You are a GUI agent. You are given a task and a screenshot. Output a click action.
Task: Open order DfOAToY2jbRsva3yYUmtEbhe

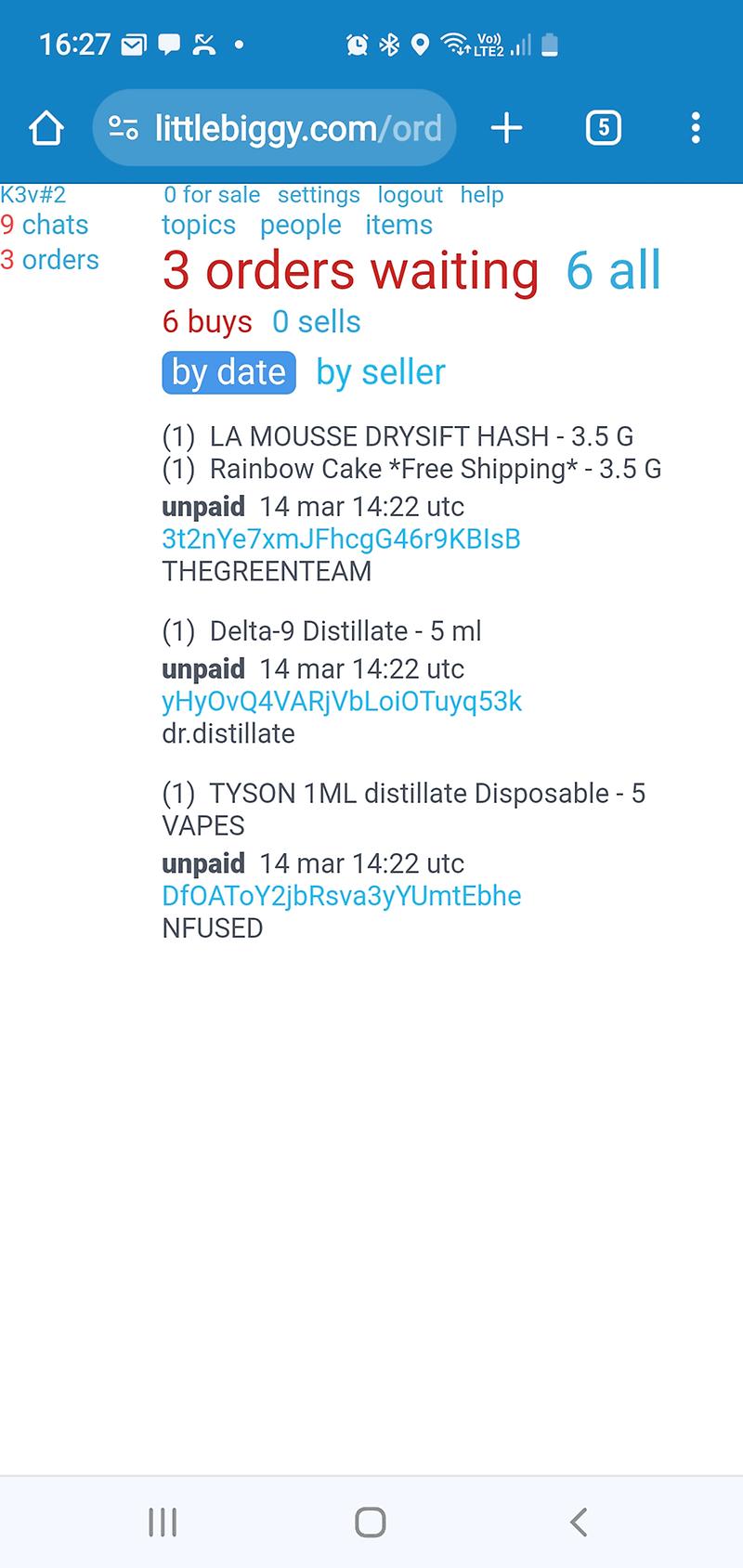tap(341, 896)
